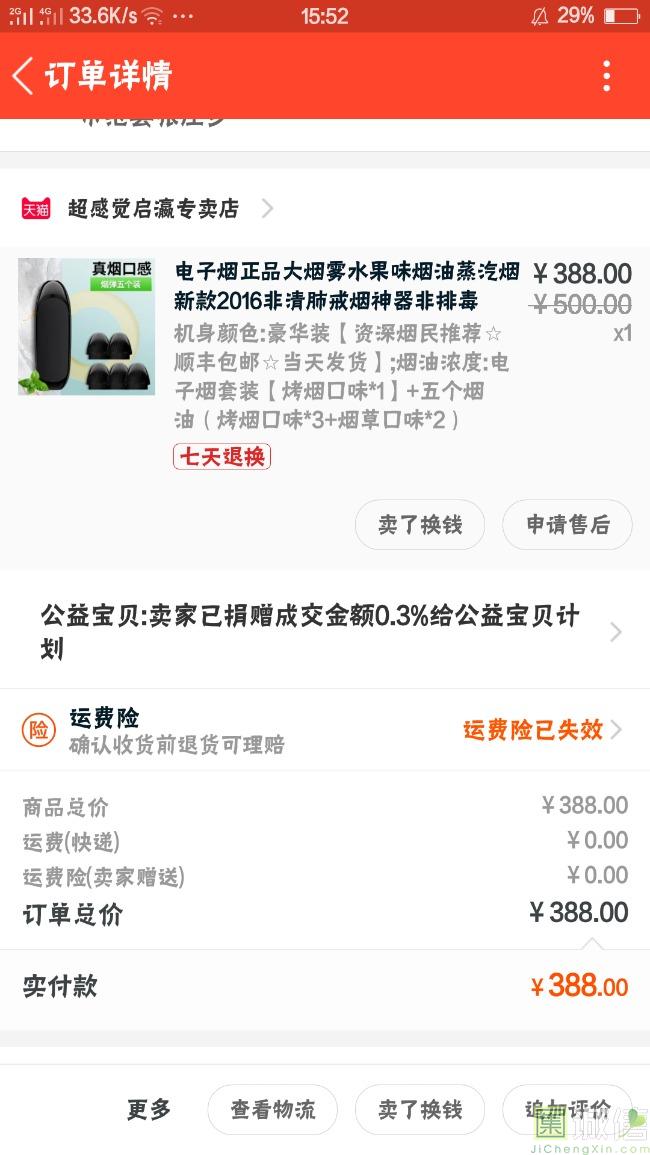Open the three-dot overflow menu
Image resolution: width=650 pixels, height=1155 pixels.
606,76
